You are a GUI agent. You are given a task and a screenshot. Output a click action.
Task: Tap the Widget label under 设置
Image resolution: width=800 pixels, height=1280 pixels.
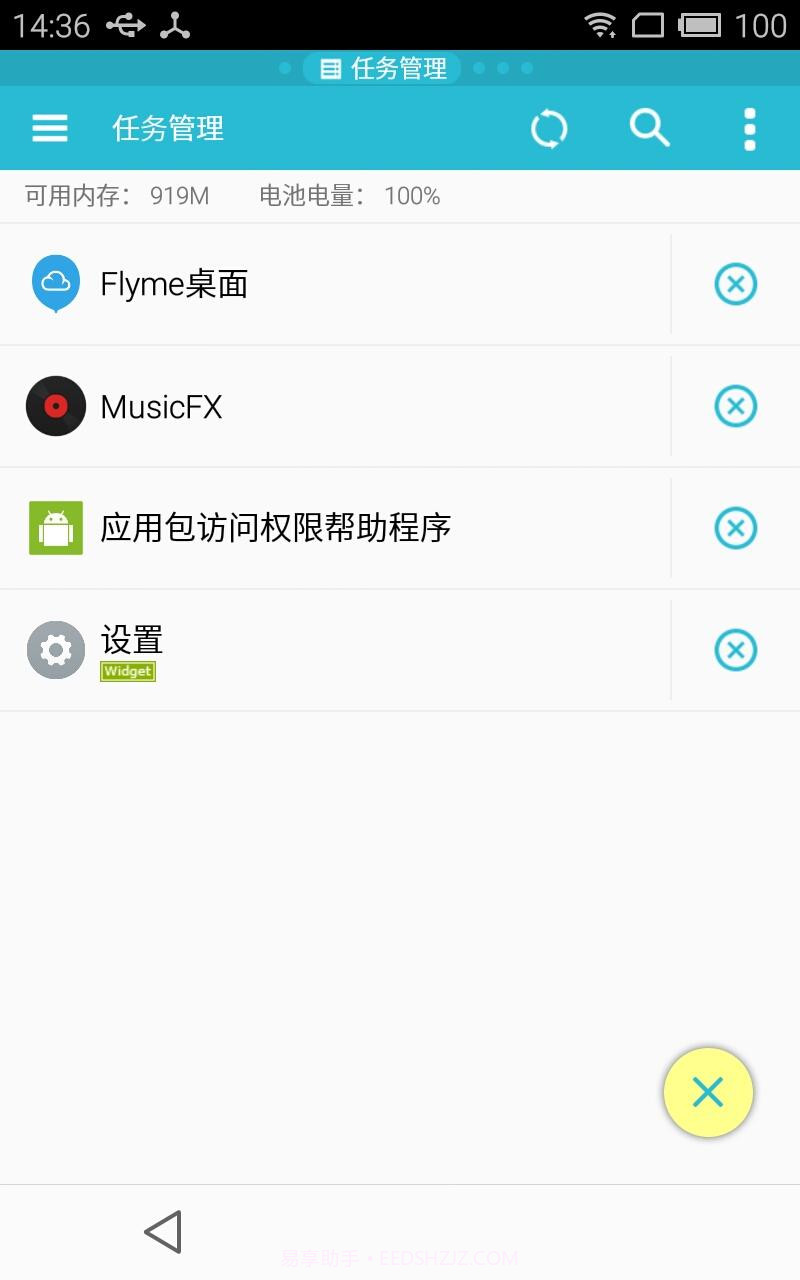coord(128,671)
